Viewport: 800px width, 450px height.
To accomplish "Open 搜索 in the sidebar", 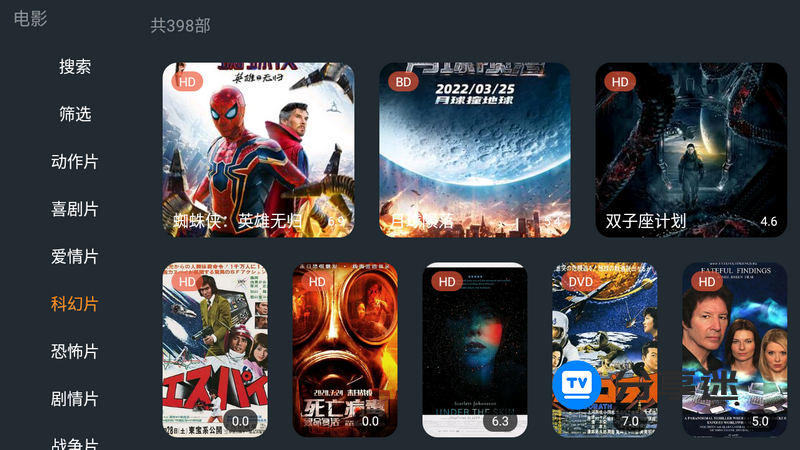I will point(75,67).
